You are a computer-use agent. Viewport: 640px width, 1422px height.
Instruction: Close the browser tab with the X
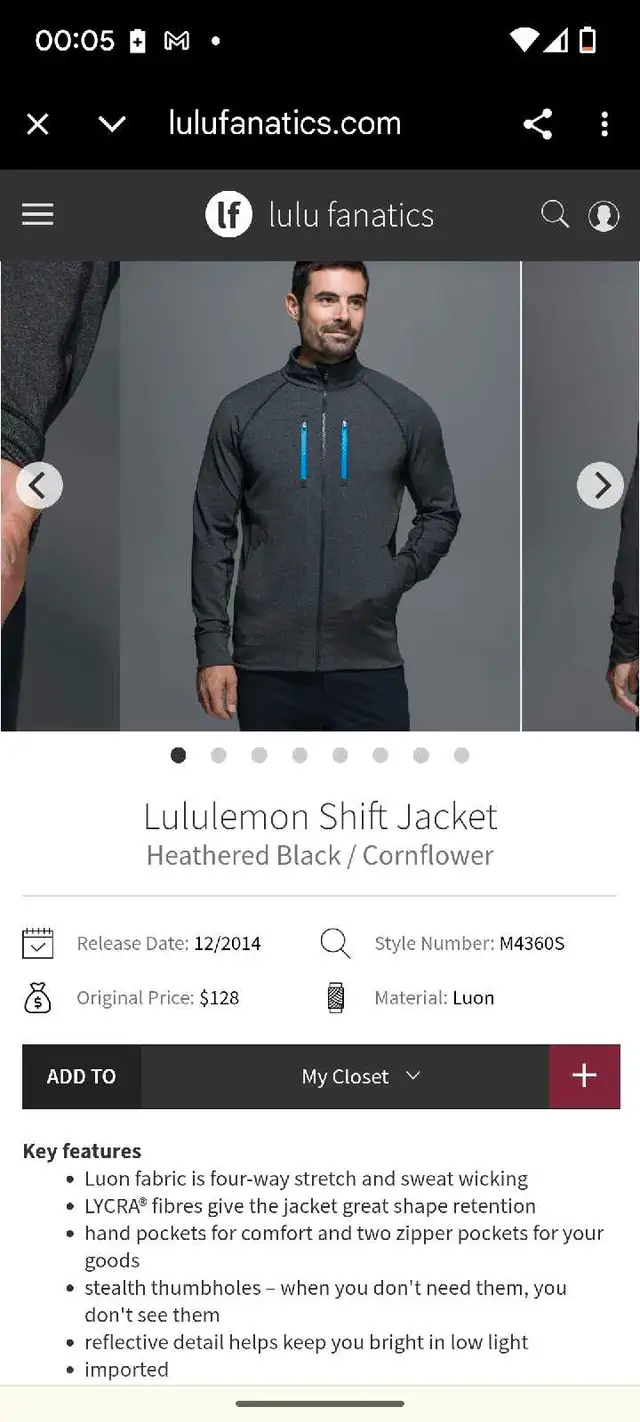37,124
